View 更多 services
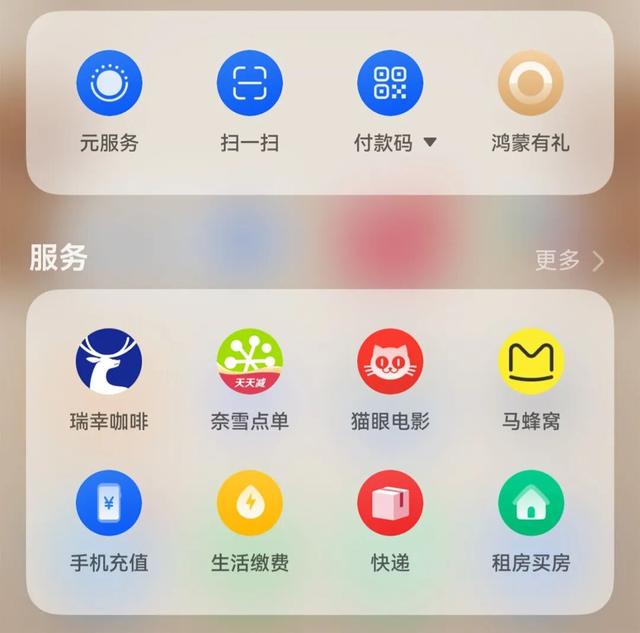This screenshot has width=640, height=633. tap(569, 261)
